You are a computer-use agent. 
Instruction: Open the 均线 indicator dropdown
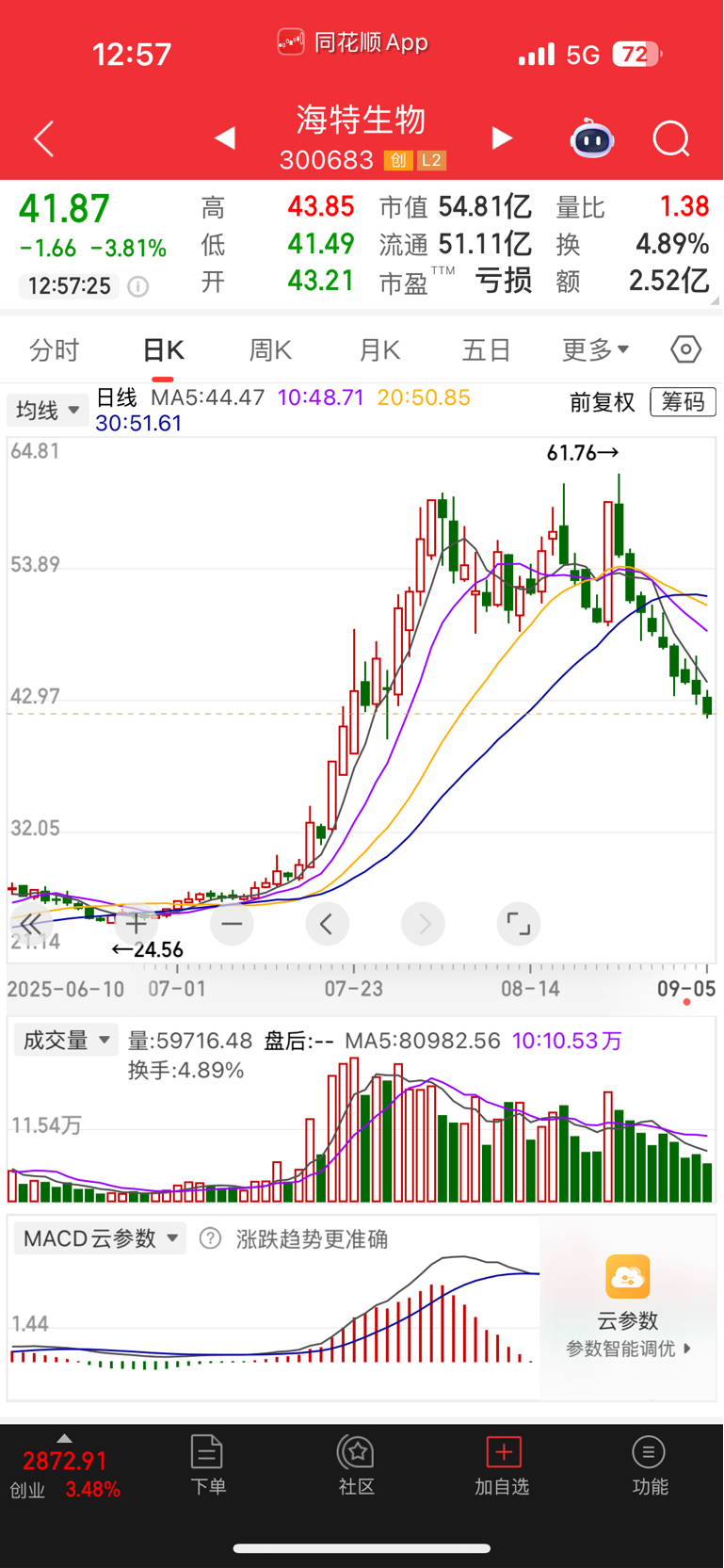click(47, 410)
